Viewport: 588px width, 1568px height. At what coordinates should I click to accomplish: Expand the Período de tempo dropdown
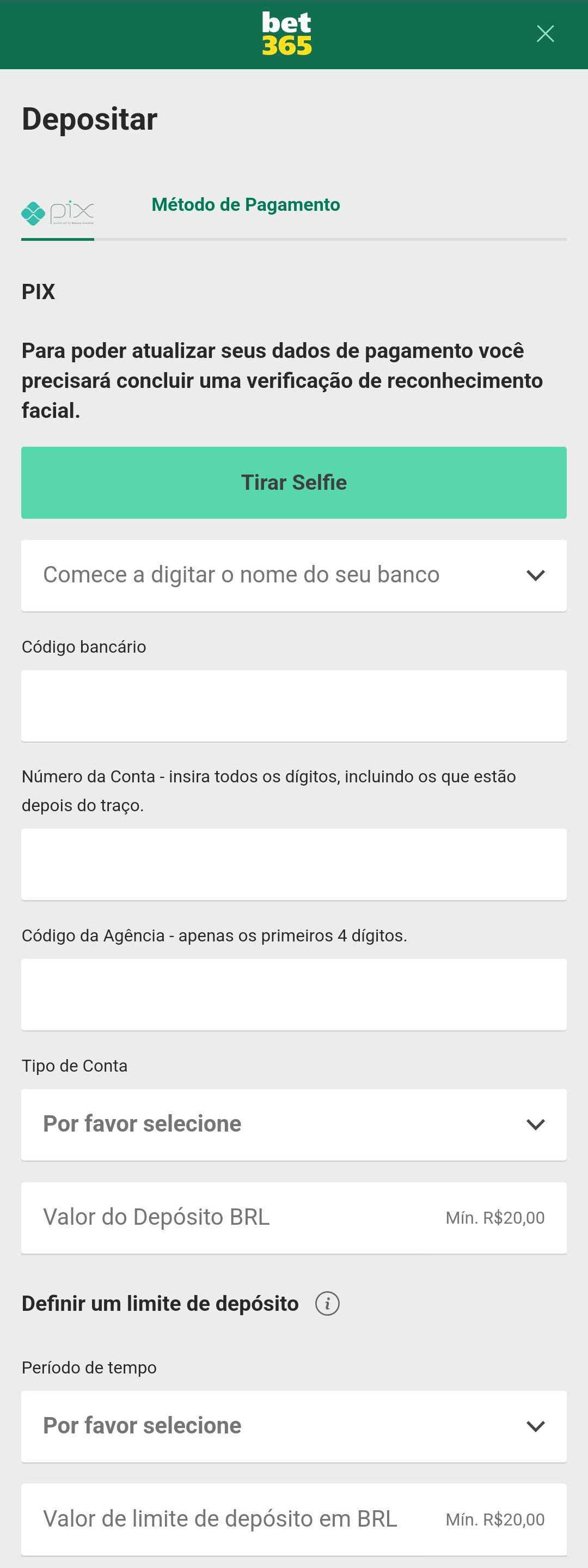pos(293,1426)
